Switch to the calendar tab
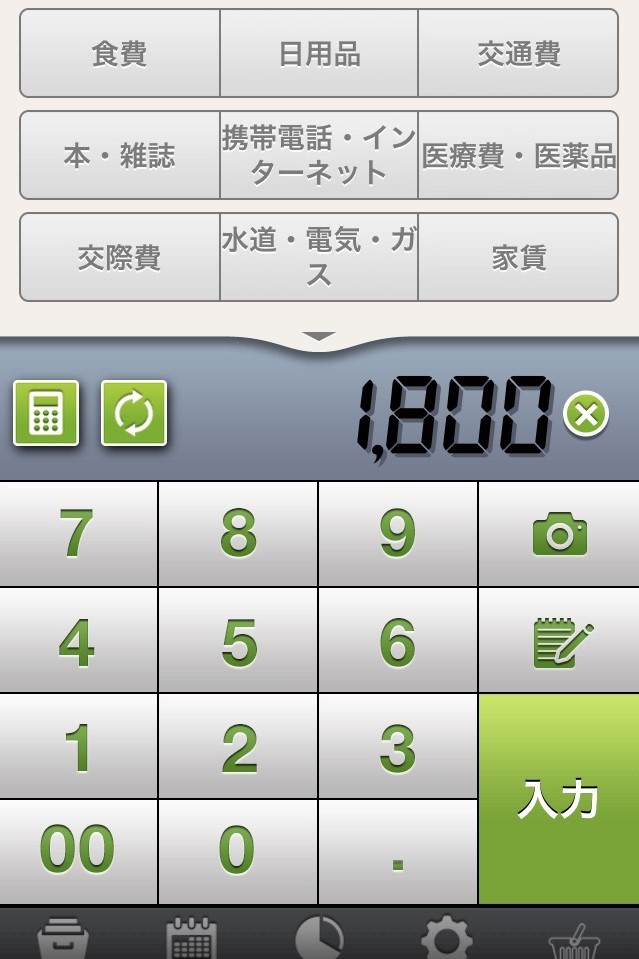Image resolution: width=639 pixels, height=959 pixels. (x=190, y=940)
